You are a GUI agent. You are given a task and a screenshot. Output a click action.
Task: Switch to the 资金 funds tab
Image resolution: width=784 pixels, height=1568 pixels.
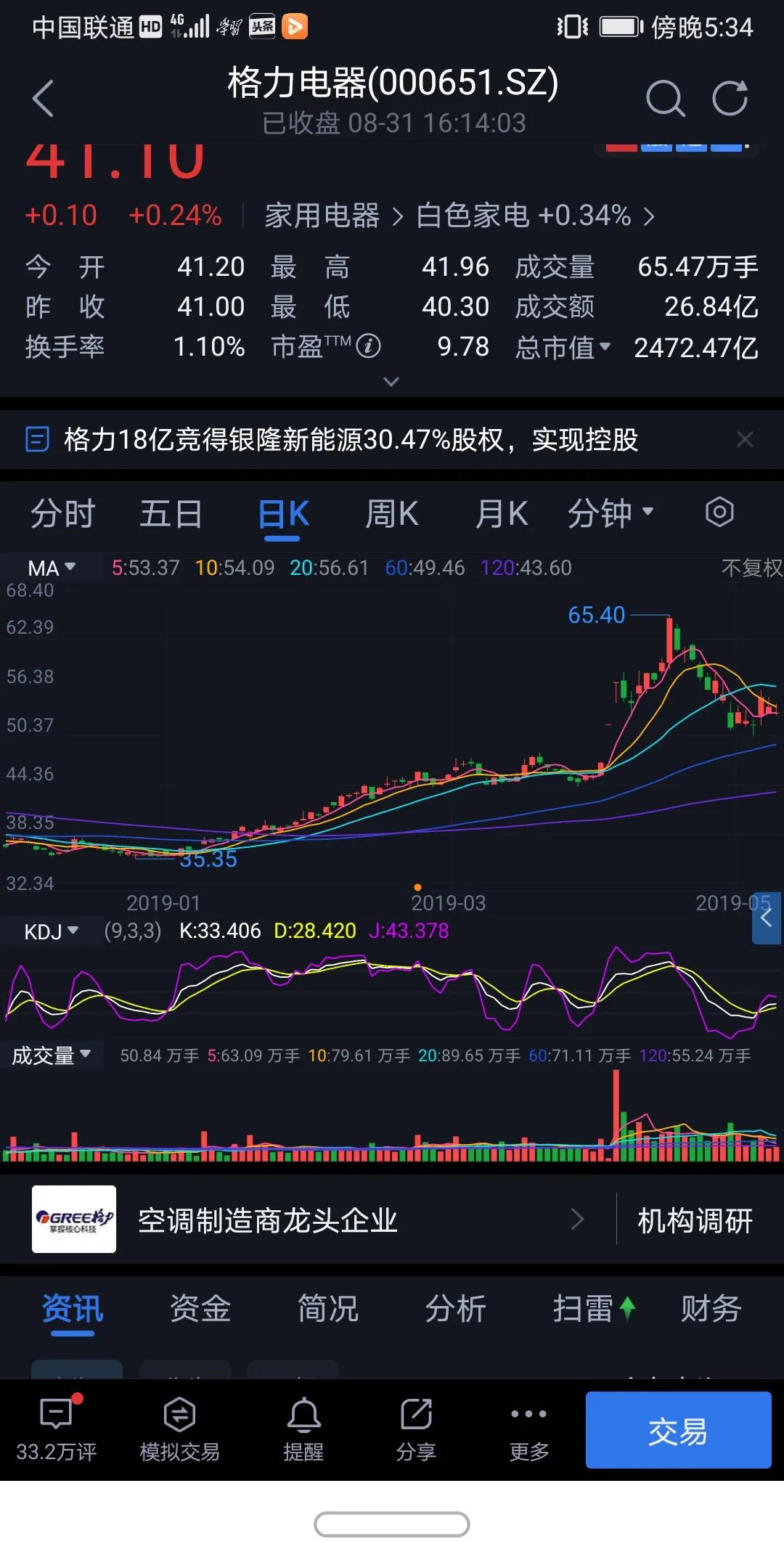click(199, 1309)
